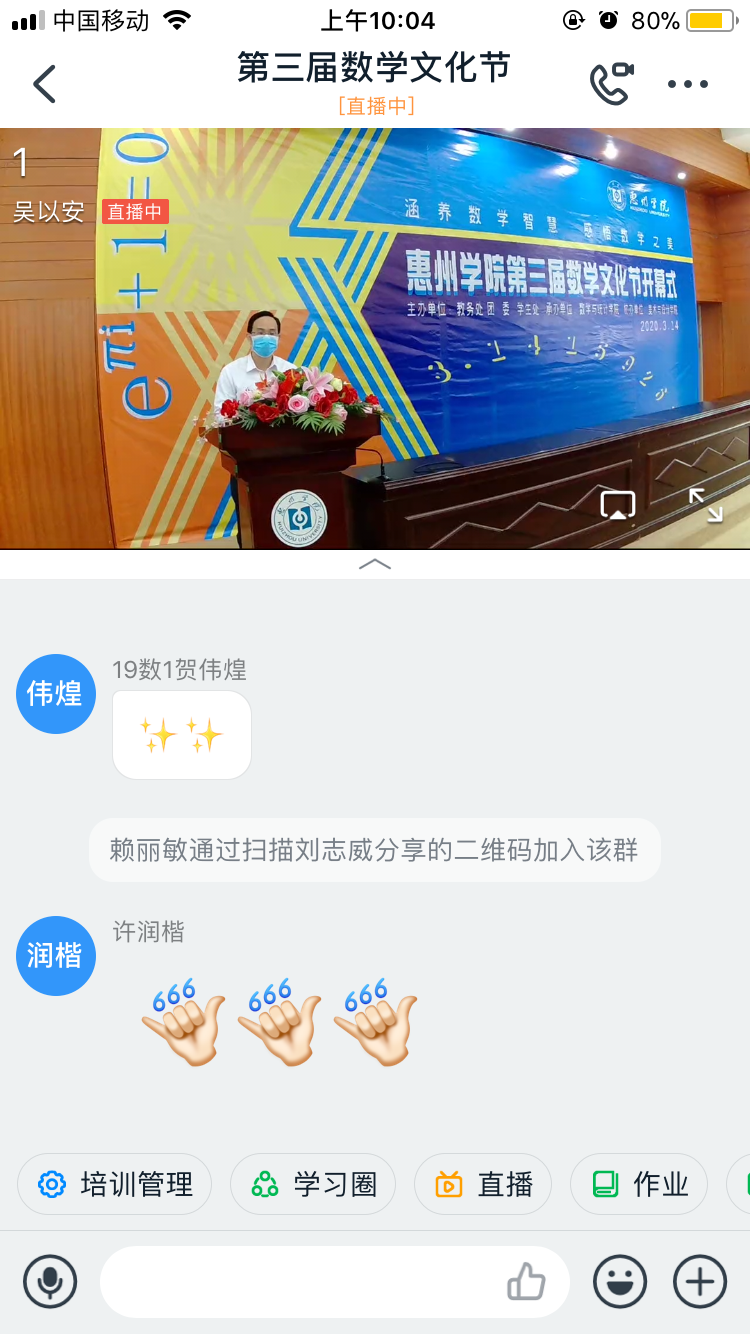Collapse the live video panel
This screenshot has width=750, height=1334.
(374, 565)
